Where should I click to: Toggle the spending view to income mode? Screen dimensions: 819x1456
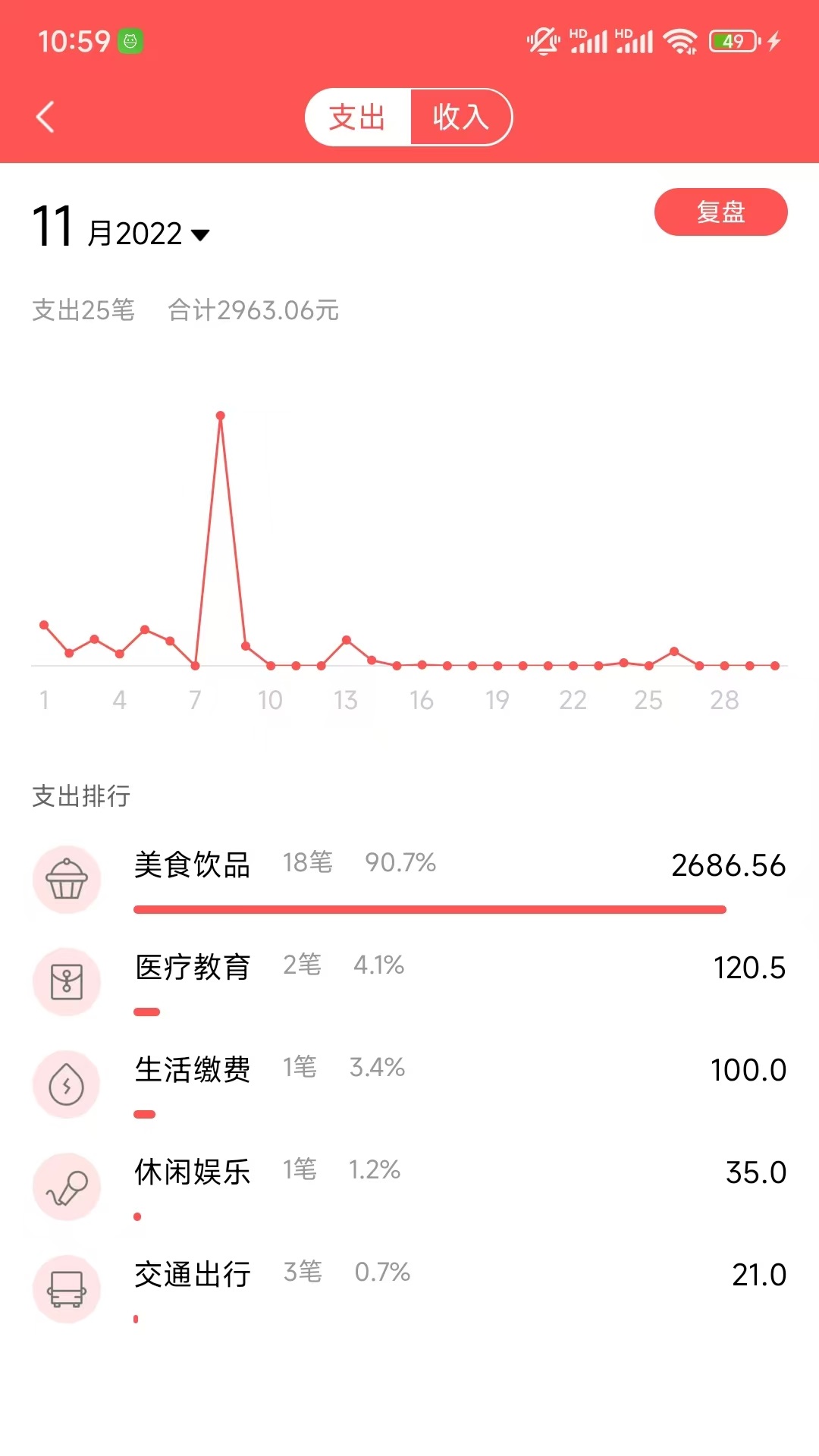462,117
